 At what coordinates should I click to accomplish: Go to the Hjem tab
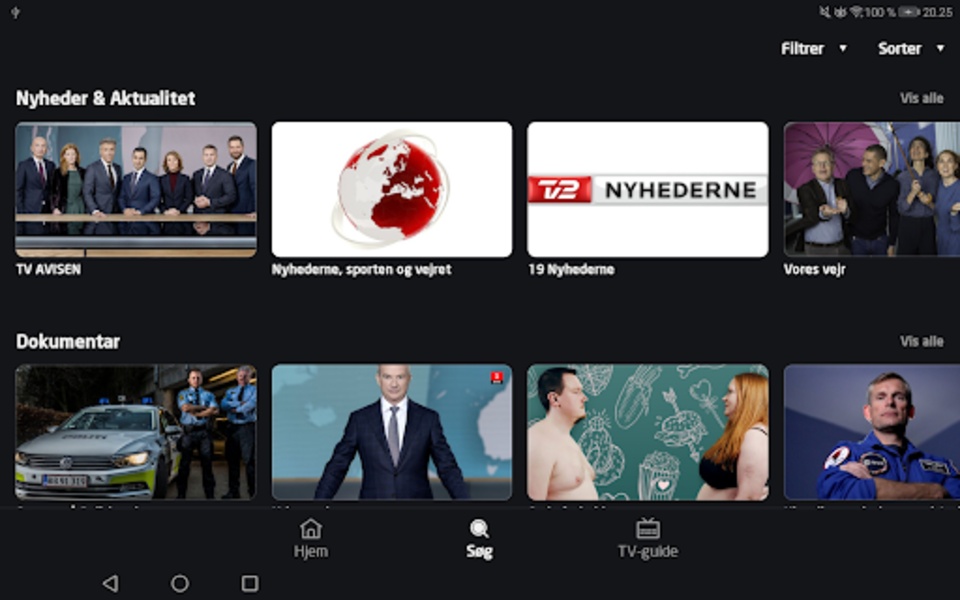[x=311, y=538]
